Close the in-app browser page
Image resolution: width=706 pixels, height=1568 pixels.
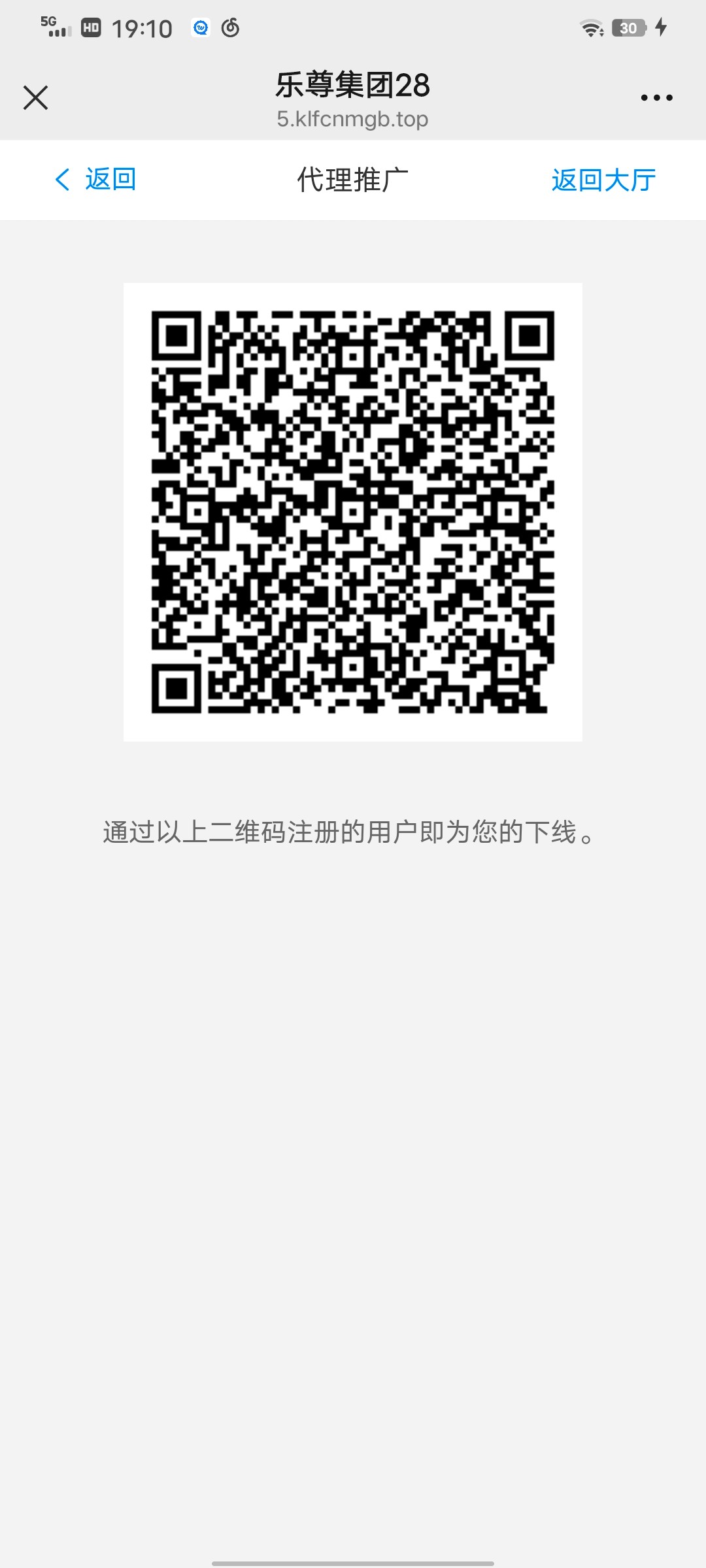(x=35, y=98)
